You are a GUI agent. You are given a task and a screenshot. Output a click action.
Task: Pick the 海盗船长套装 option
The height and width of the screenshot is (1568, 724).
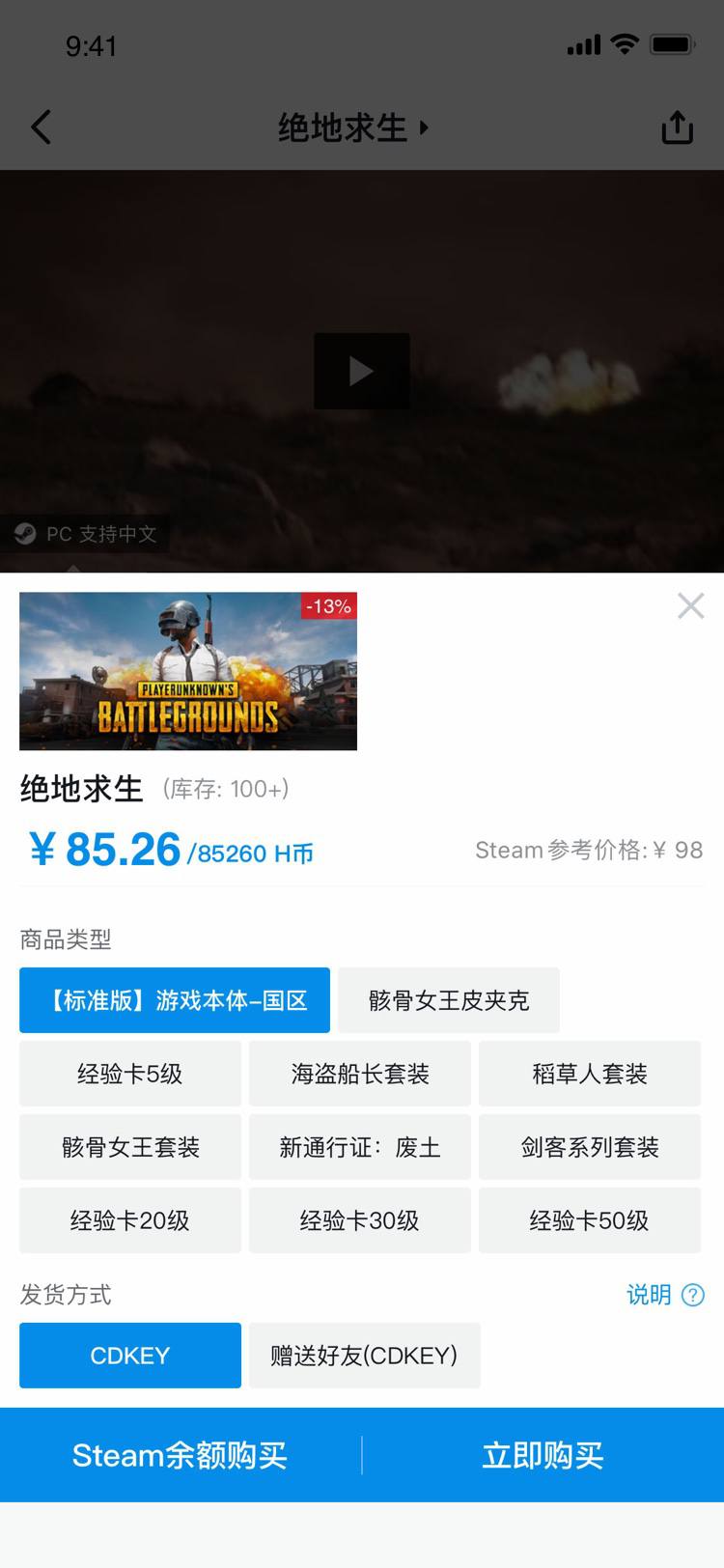click(360, 1074)
